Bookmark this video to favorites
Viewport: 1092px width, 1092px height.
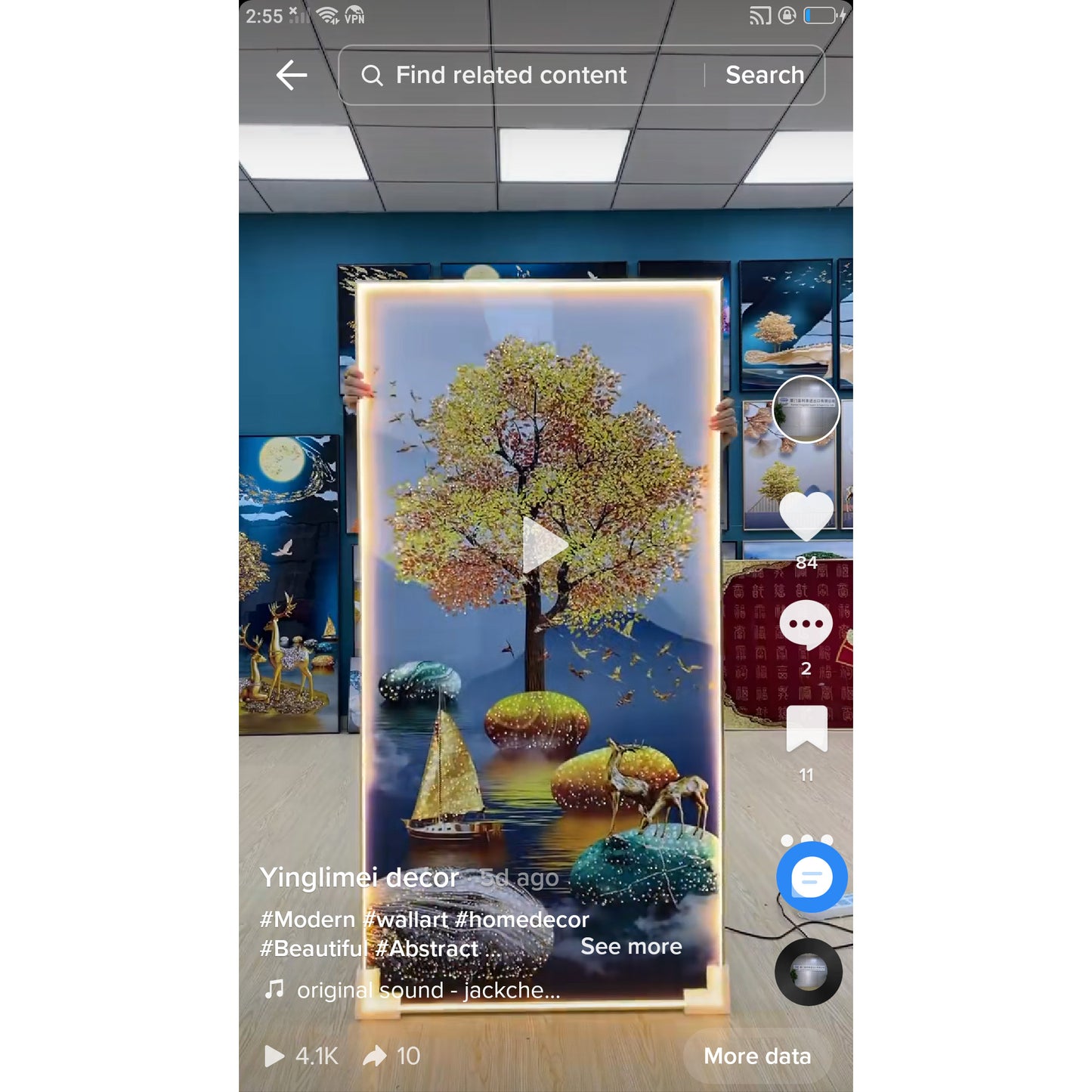[806, 729]
